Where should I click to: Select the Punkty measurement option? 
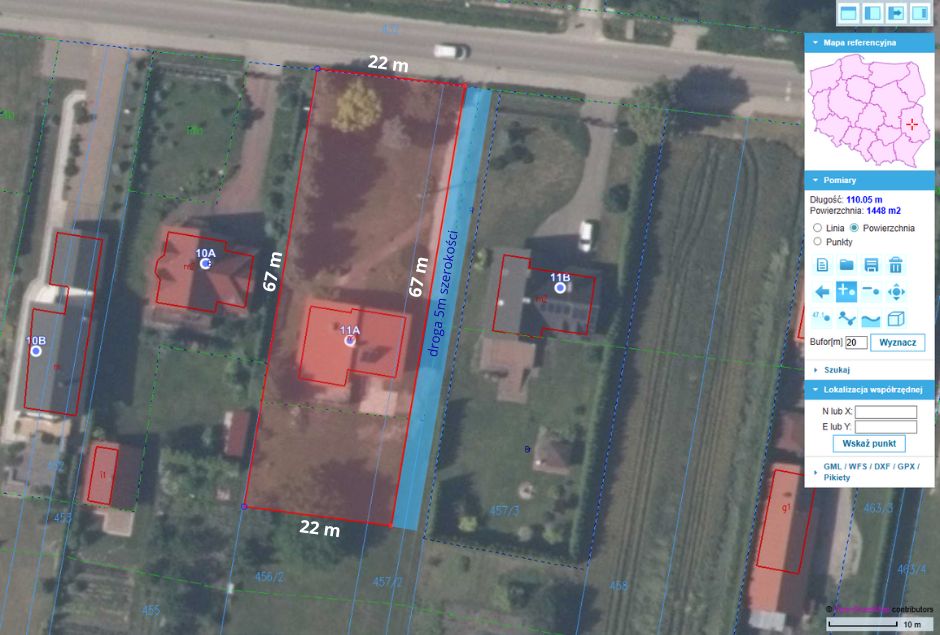pyautogui.click(x=818, y=241)
